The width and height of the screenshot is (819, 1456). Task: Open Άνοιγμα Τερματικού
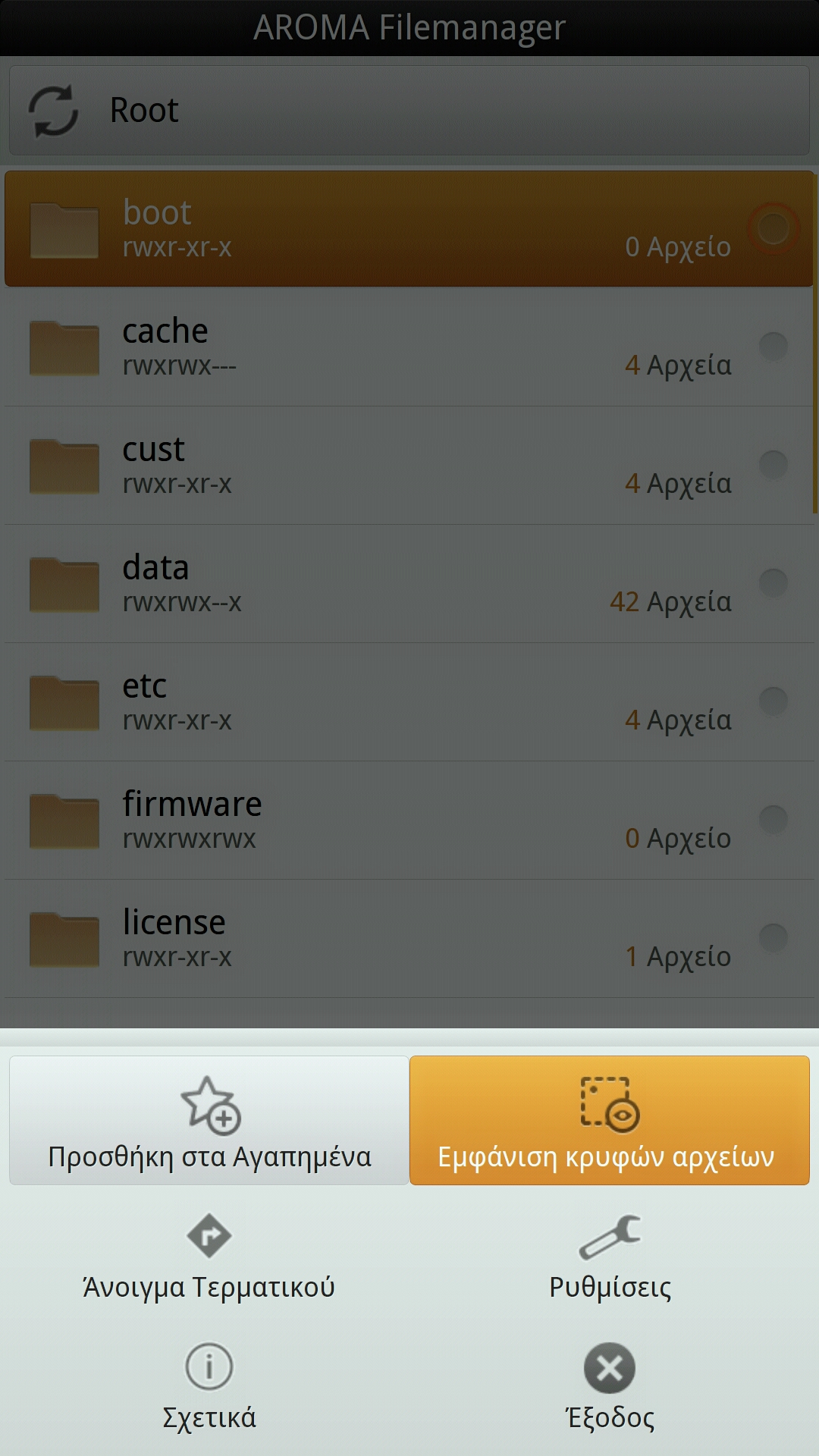pyautogui.click(x=209, y=1255)
